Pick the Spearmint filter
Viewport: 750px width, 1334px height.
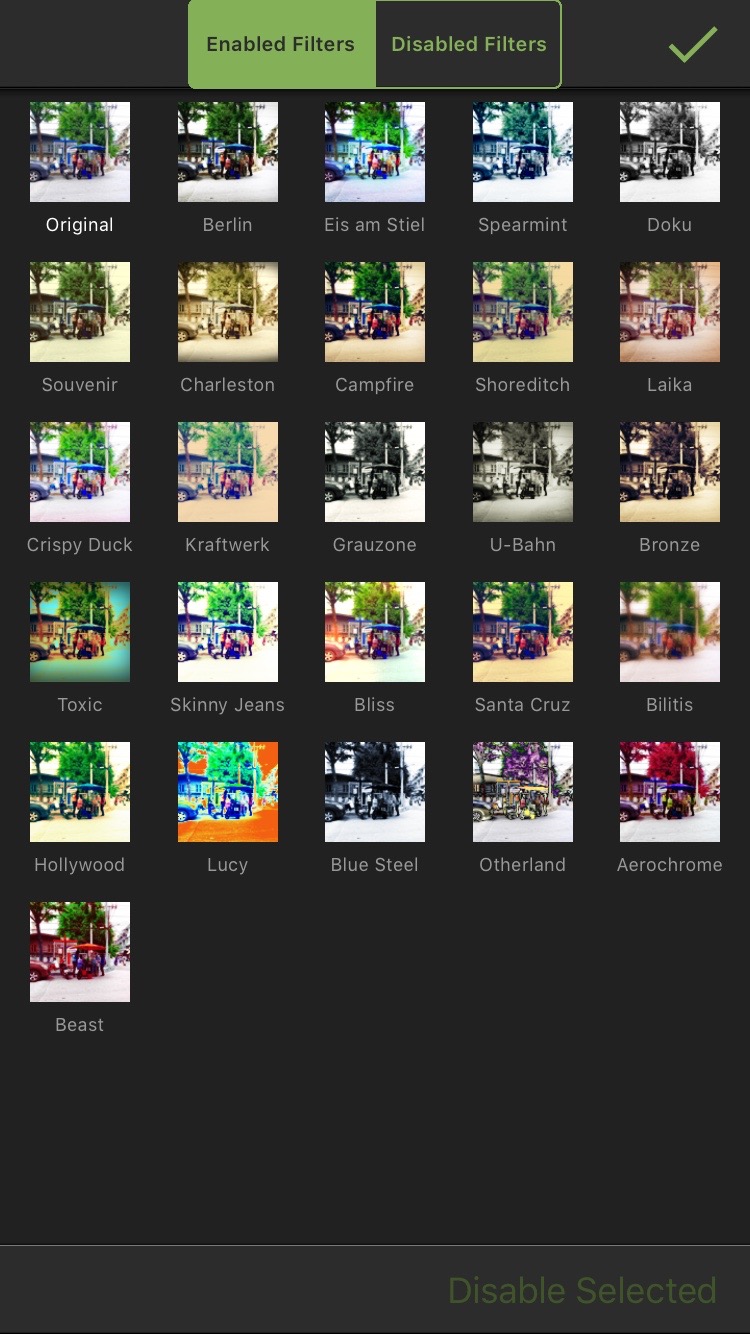522,152
